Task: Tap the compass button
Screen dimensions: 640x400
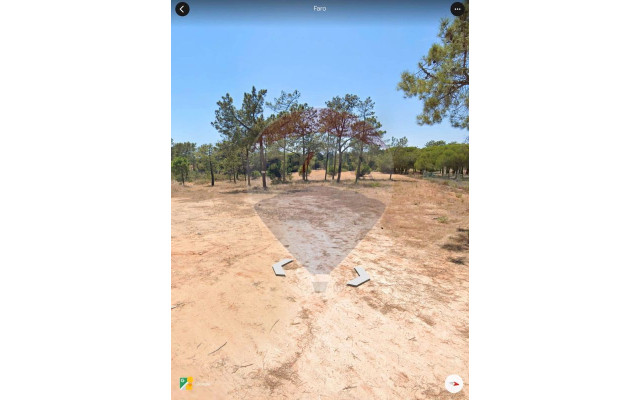Action: pyautogui.click(x=454, y=383)
